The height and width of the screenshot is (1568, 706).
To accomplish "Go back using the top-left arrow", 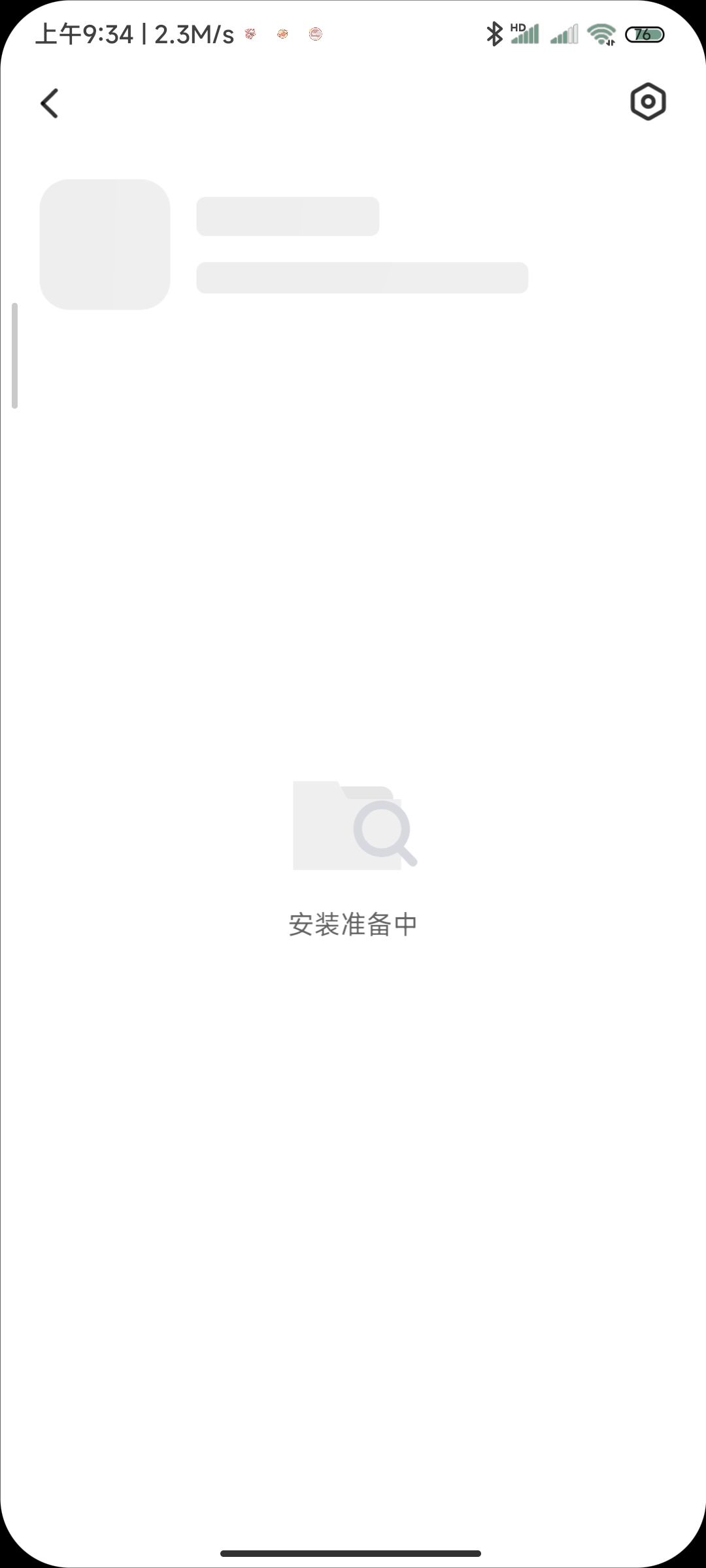I will tap(50, 103).
